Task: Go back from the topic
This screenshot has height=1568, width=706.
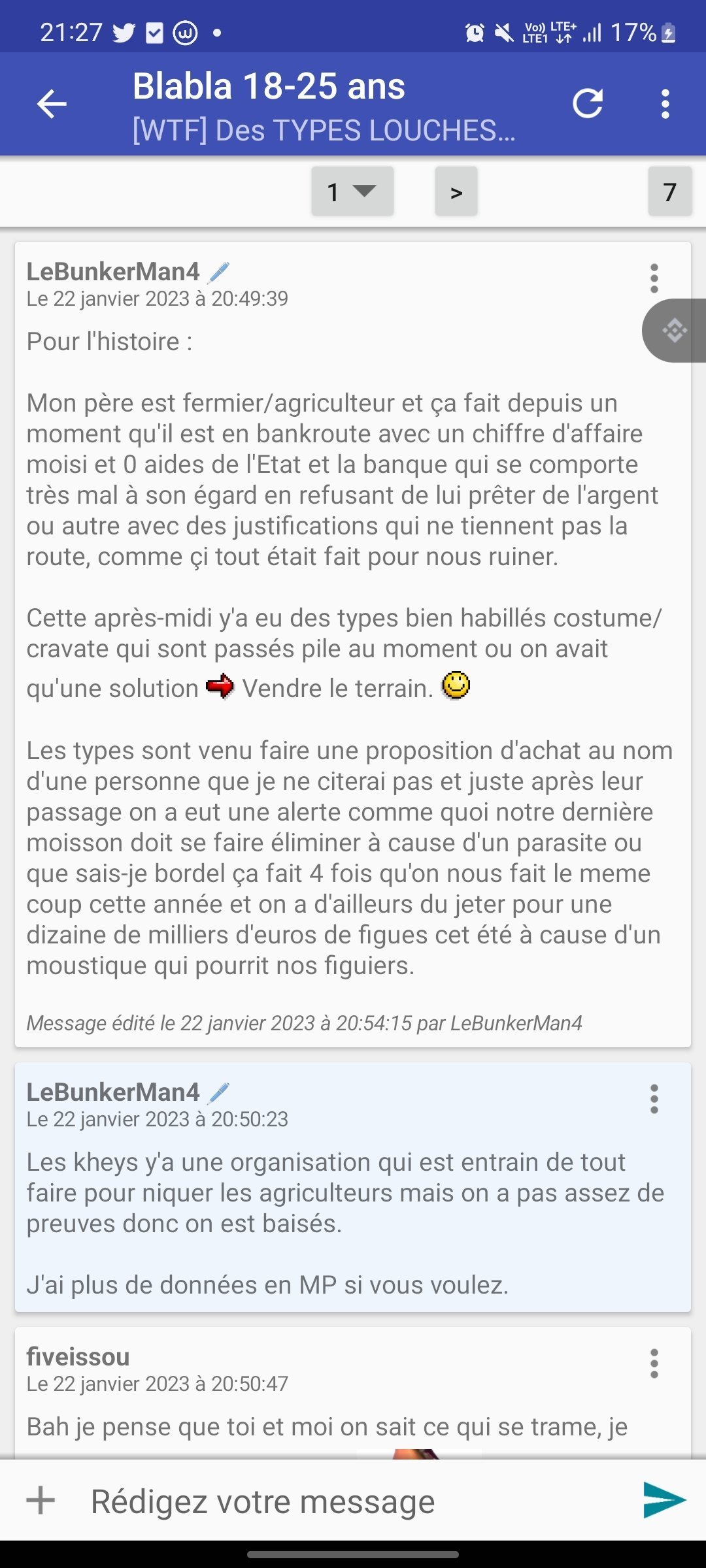Action: (x=52, y=104)
